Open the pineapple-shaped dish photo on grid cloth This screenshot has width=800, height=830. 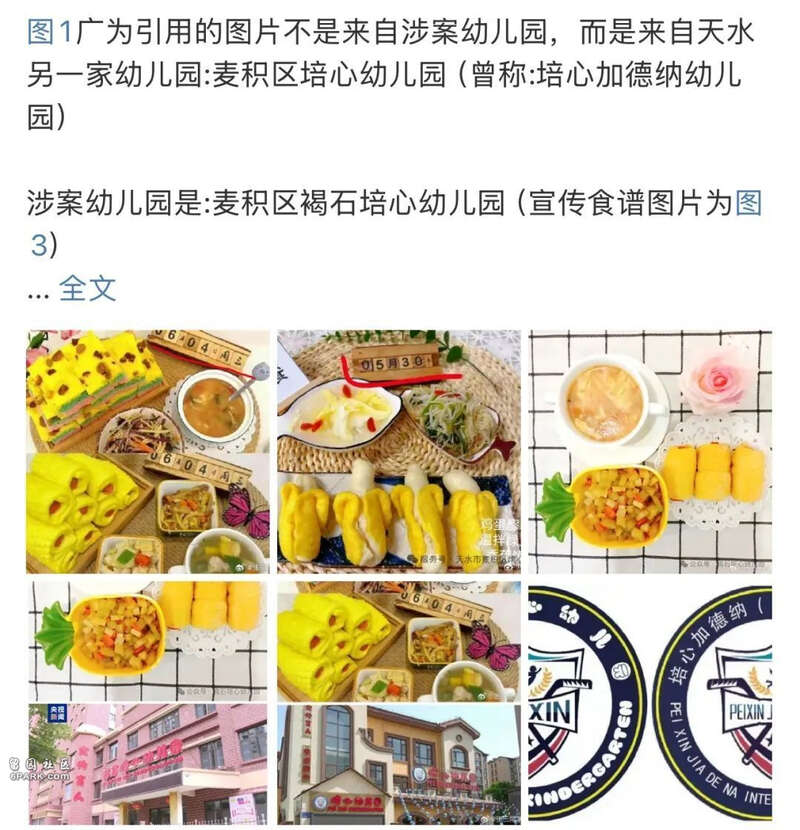[x=148, y=640]
